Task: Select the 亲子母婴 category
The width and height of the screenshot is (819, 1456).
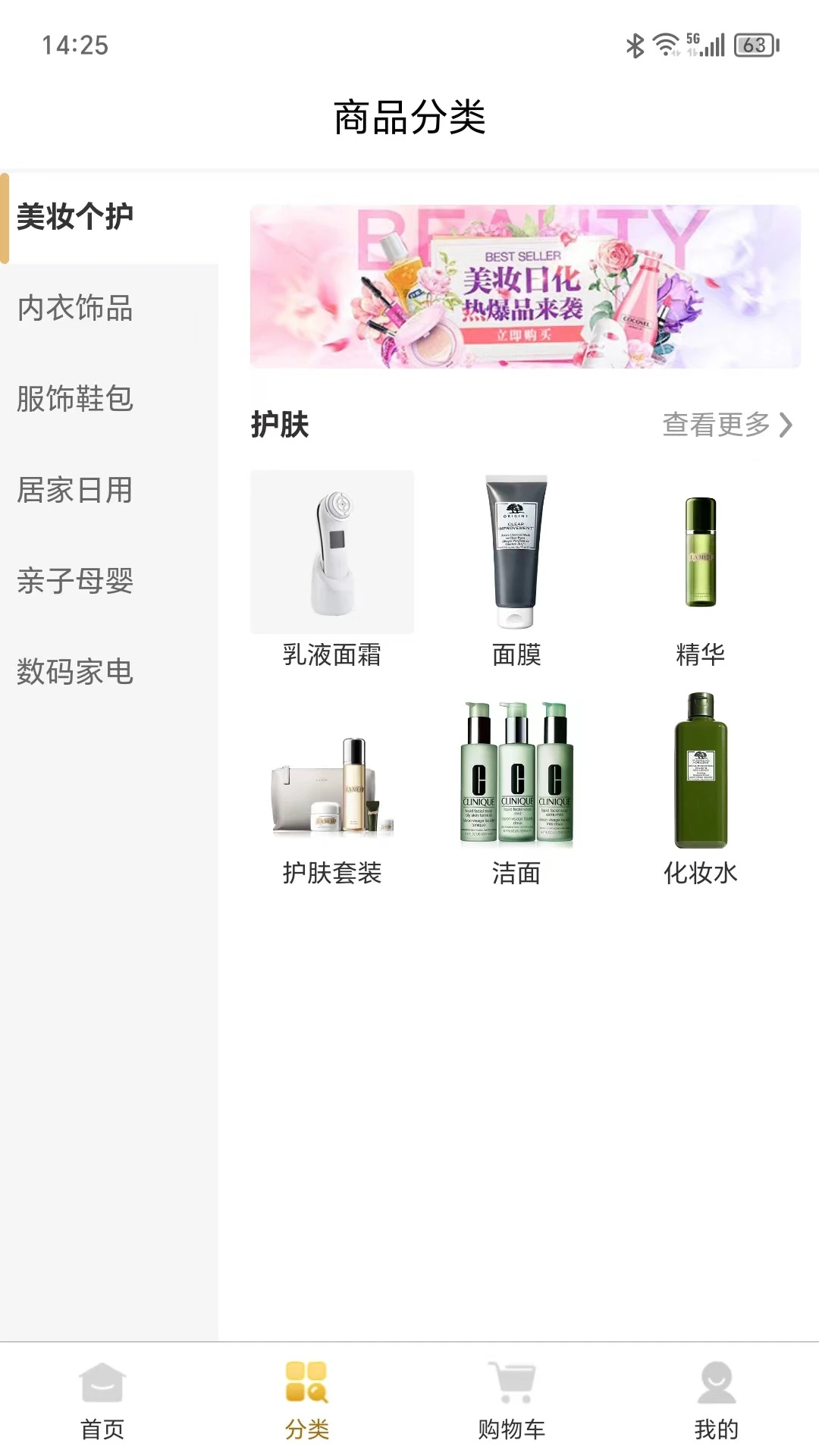Action: click(x=76, y=584)
